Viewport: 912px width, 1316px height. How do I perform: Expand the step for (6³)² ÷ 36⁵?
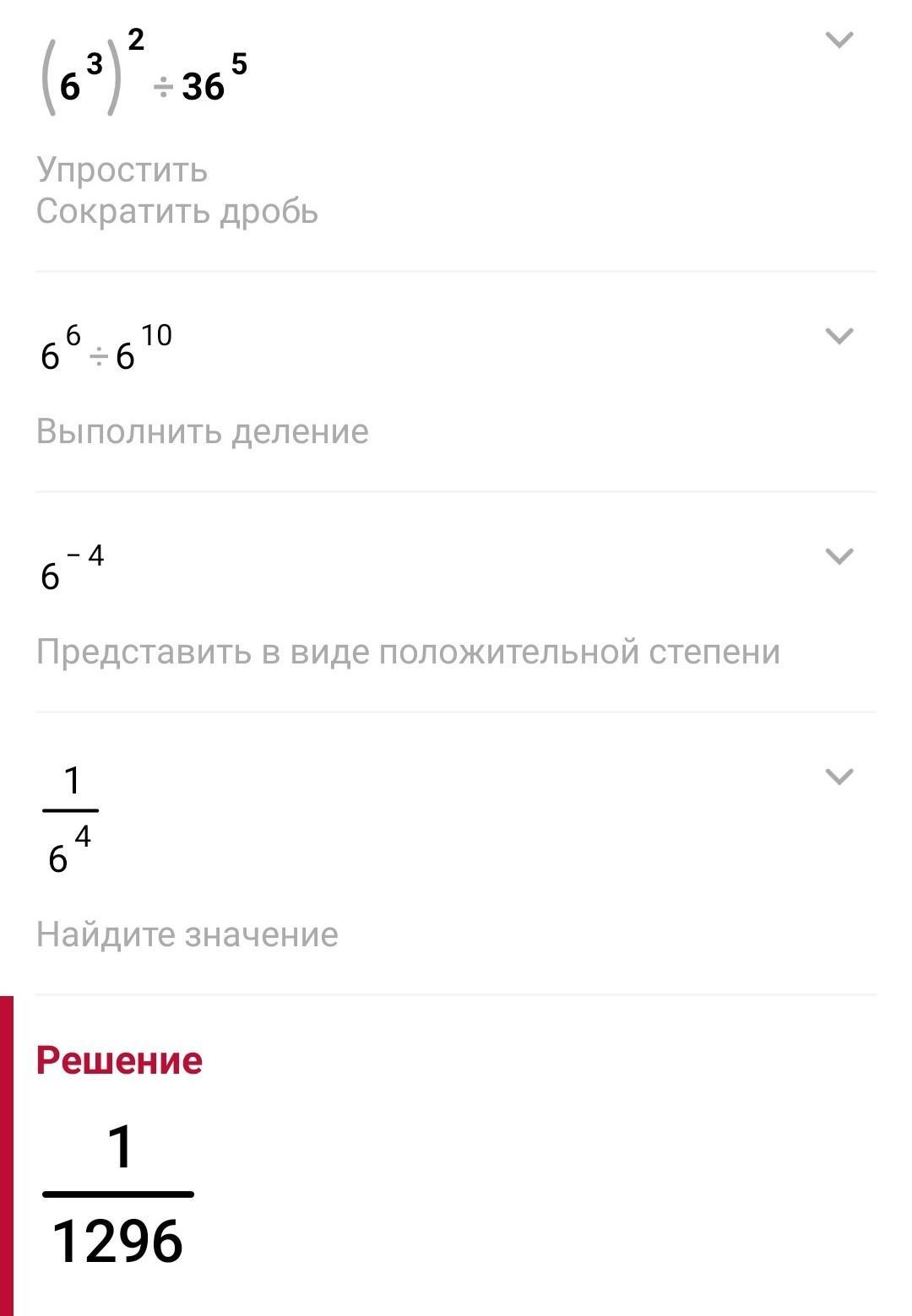(839, 40)
